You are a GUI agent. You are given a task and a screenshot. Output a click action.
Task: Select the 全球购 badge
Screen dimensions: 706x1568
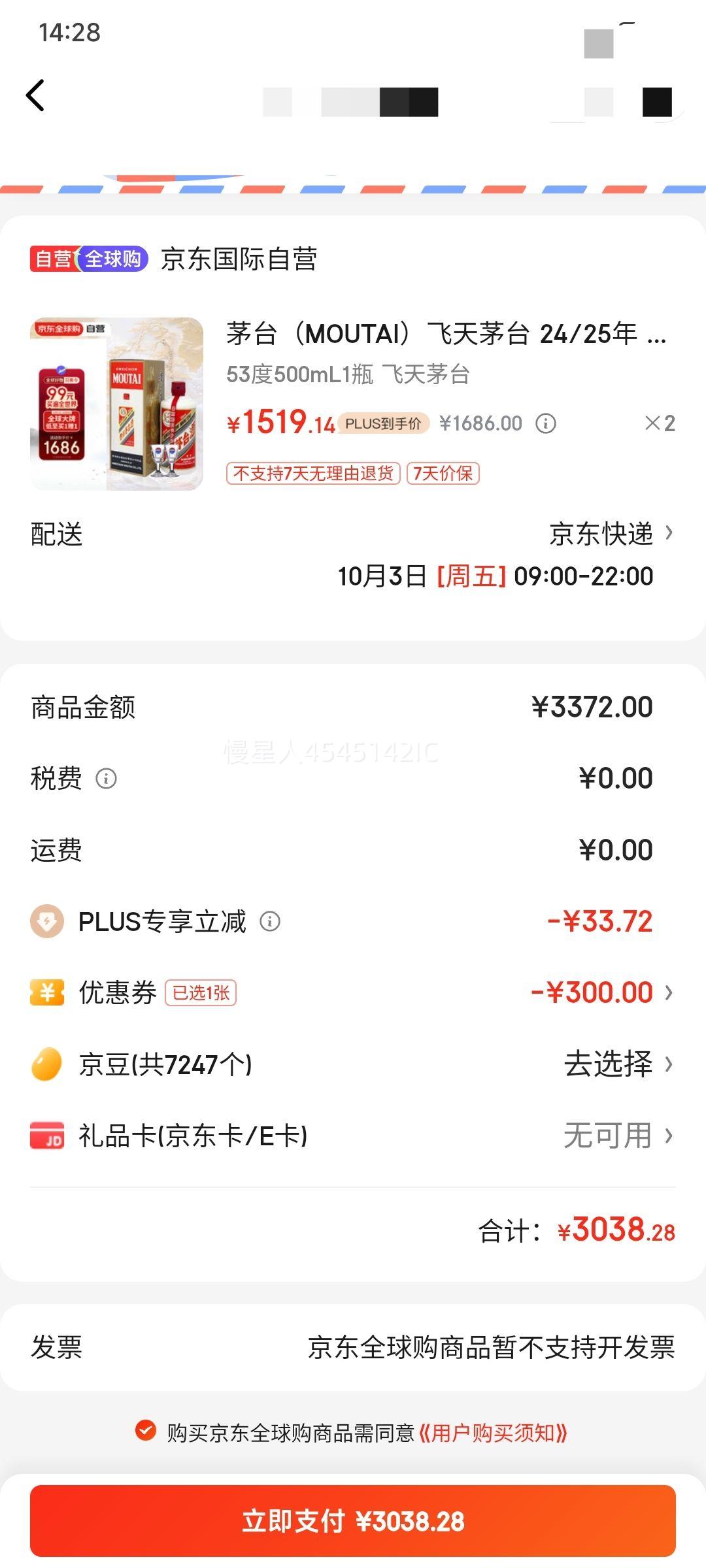114,256
